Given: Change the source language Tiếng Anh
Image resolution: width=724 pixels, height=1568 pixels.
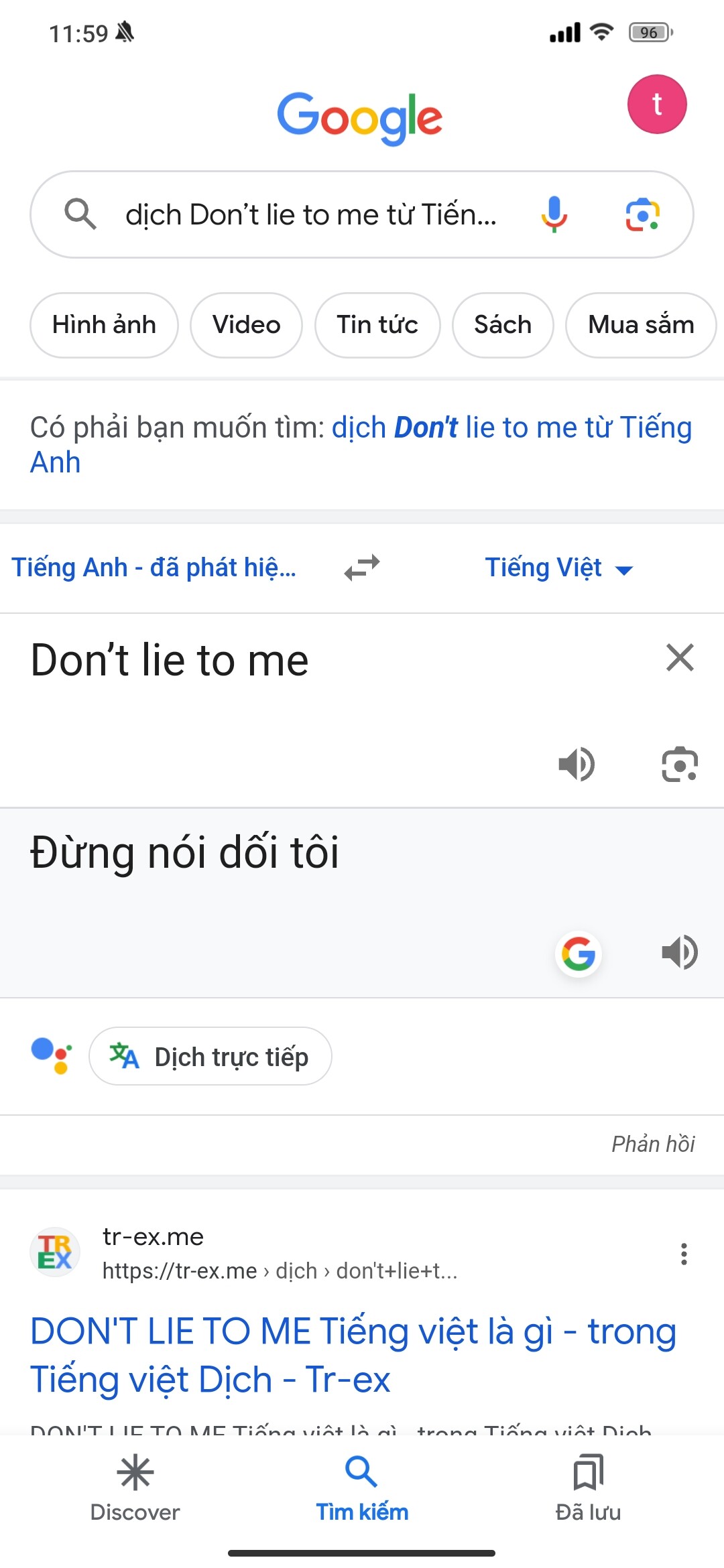Looking at the screenshot, I should coord(154,568).
